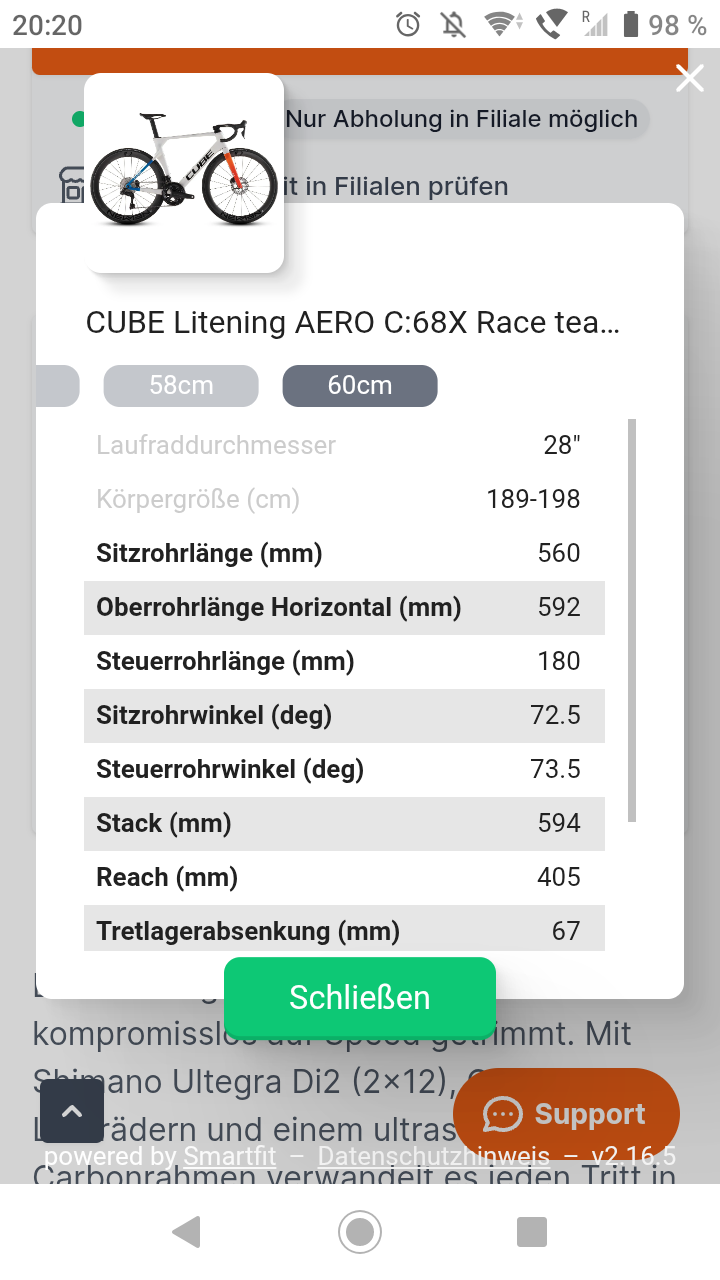Select the 58cm frame size
The image size is (720, 1280).
click(181, 386)
